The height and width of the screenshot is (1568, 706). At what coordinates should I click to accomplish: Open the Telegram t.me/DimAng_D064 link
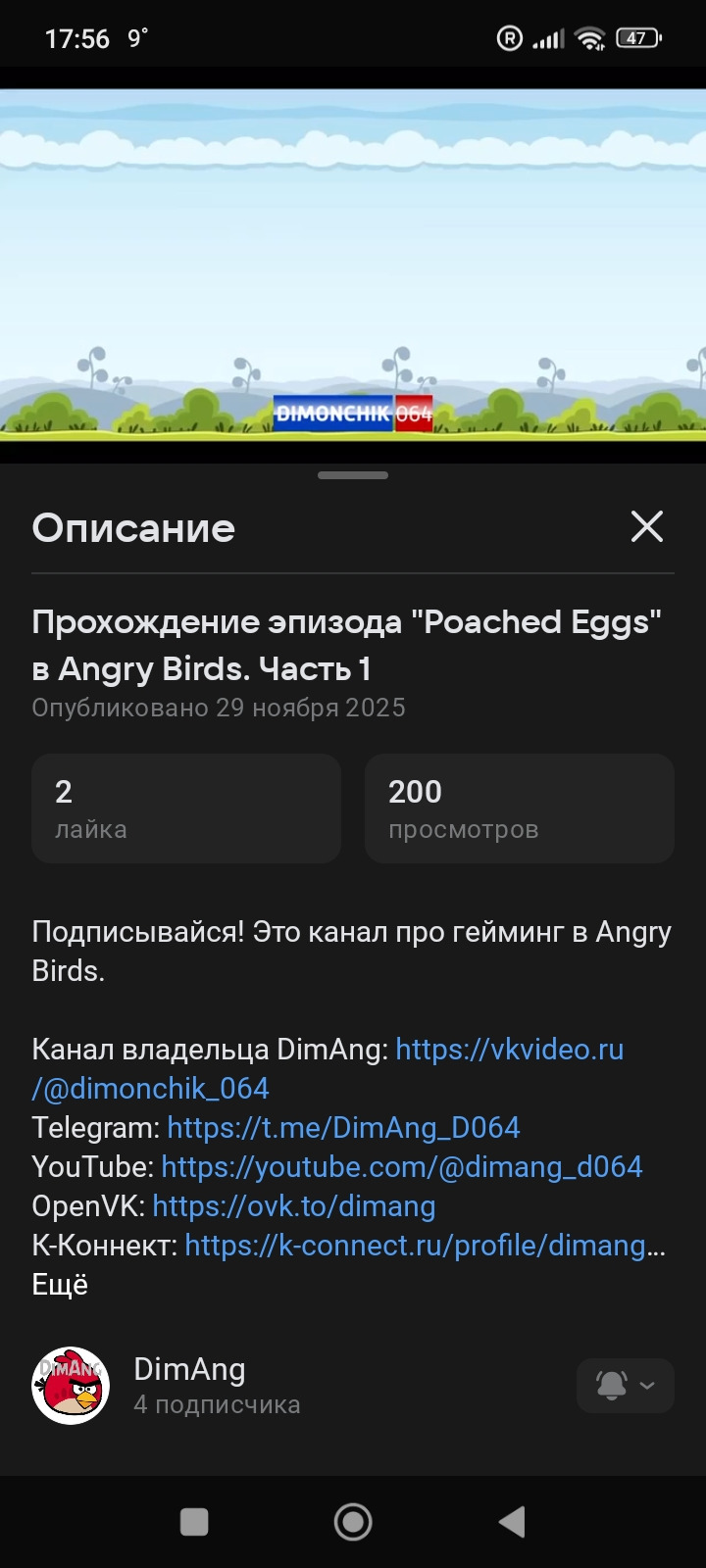pyautogui.click(x=343, y=1128)
